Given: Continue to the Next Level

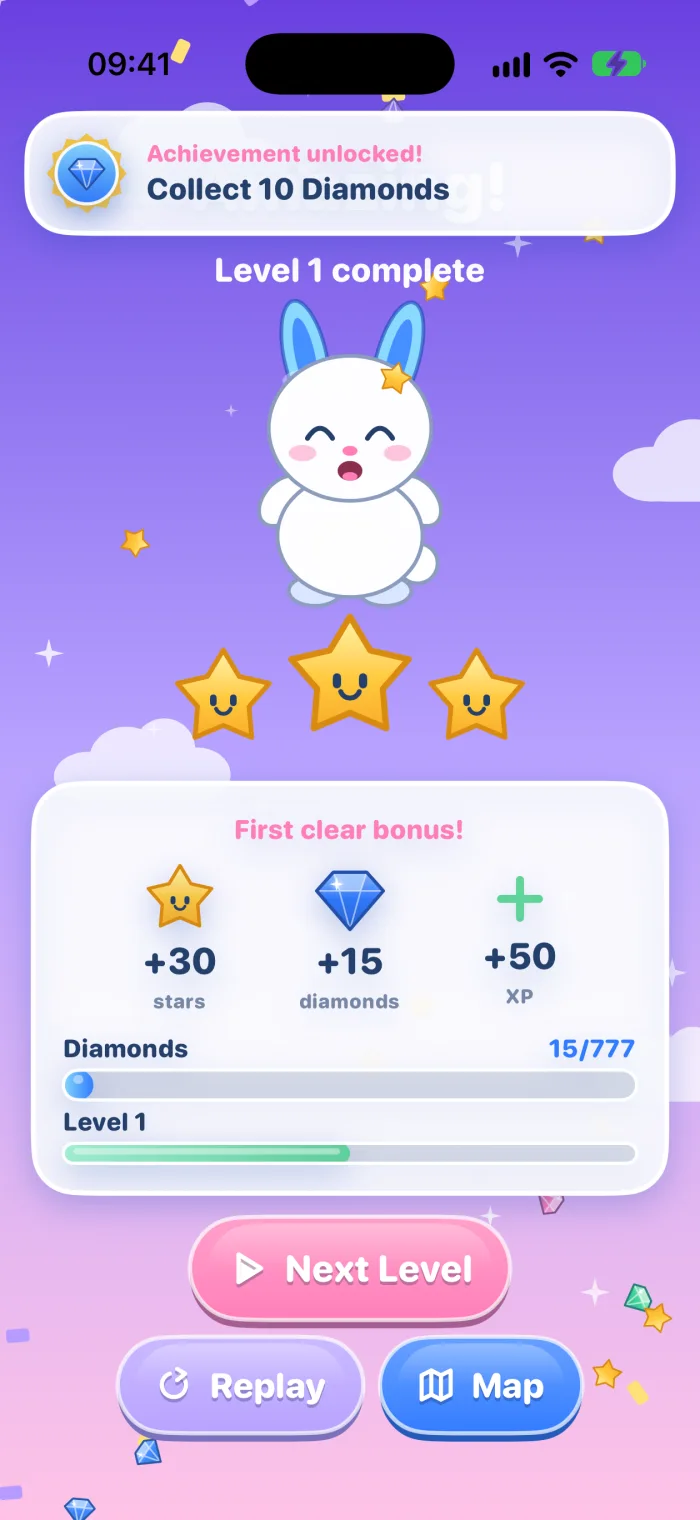Looking at the screenshot, I should 350,1269.
